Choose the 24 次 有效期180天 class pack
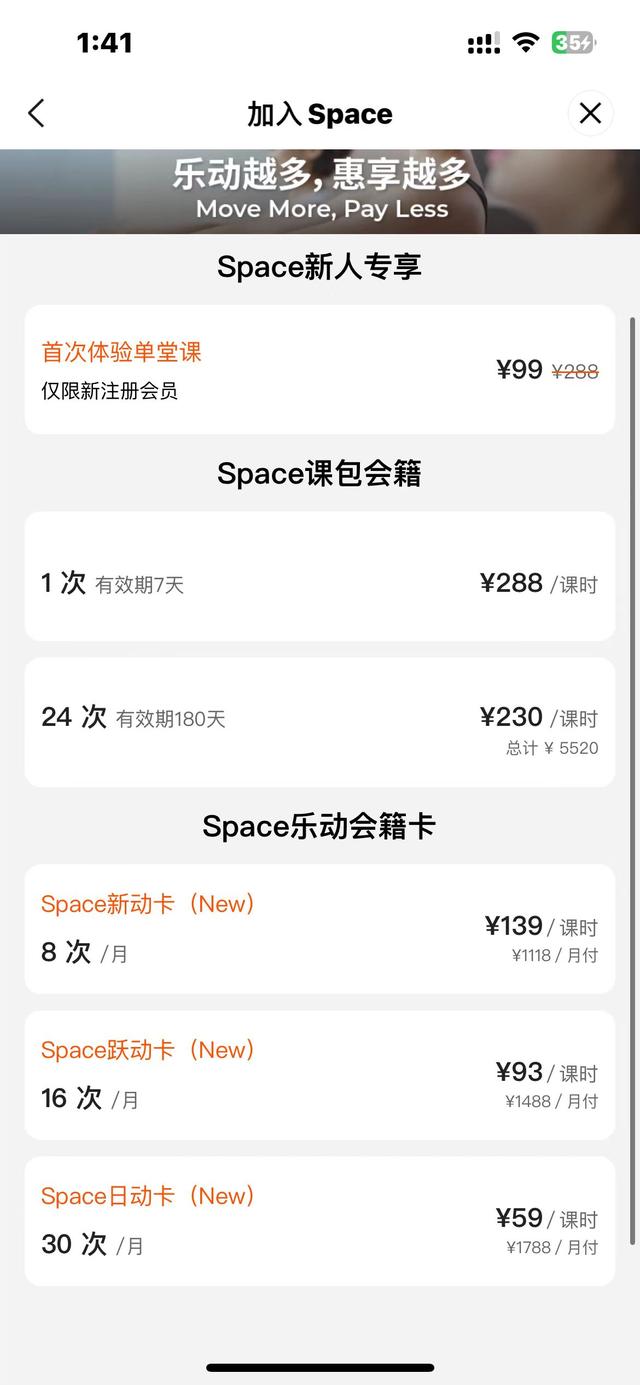This screenshot has width=640, height=1385. coord(320,722)
